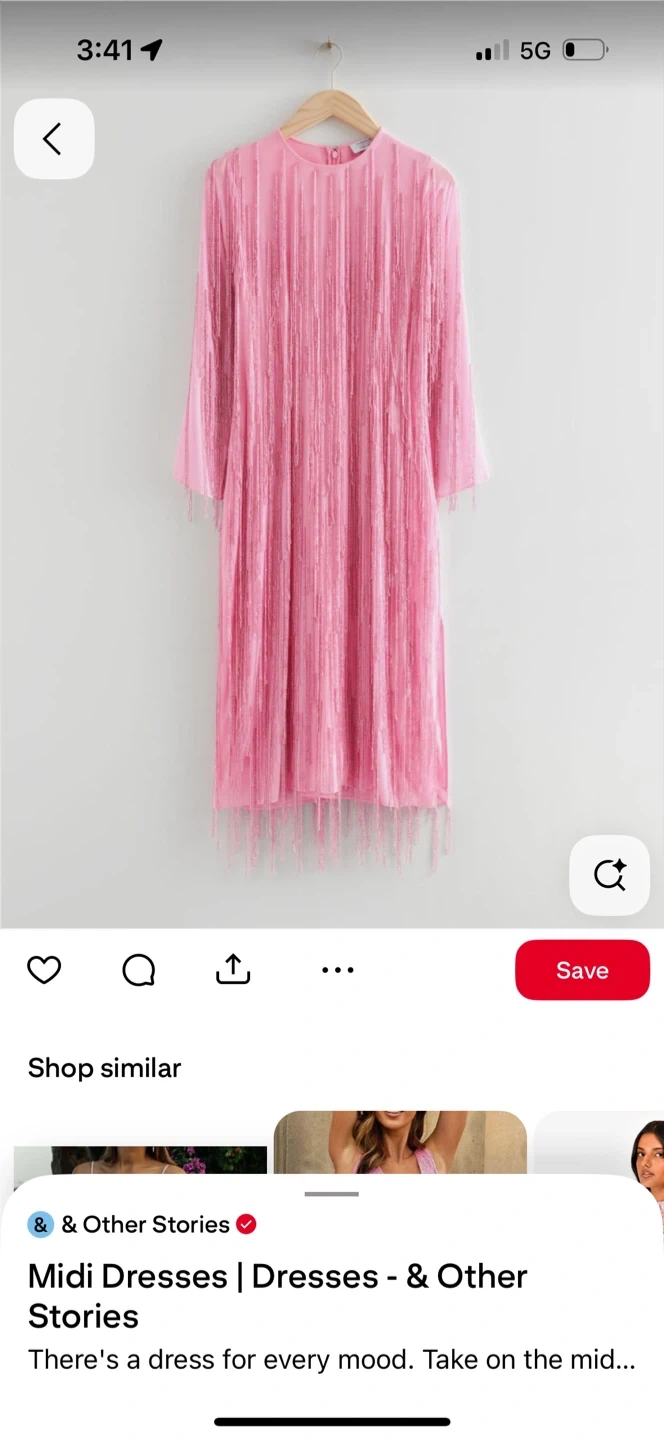Go back using the arrow button

[54, 139]
